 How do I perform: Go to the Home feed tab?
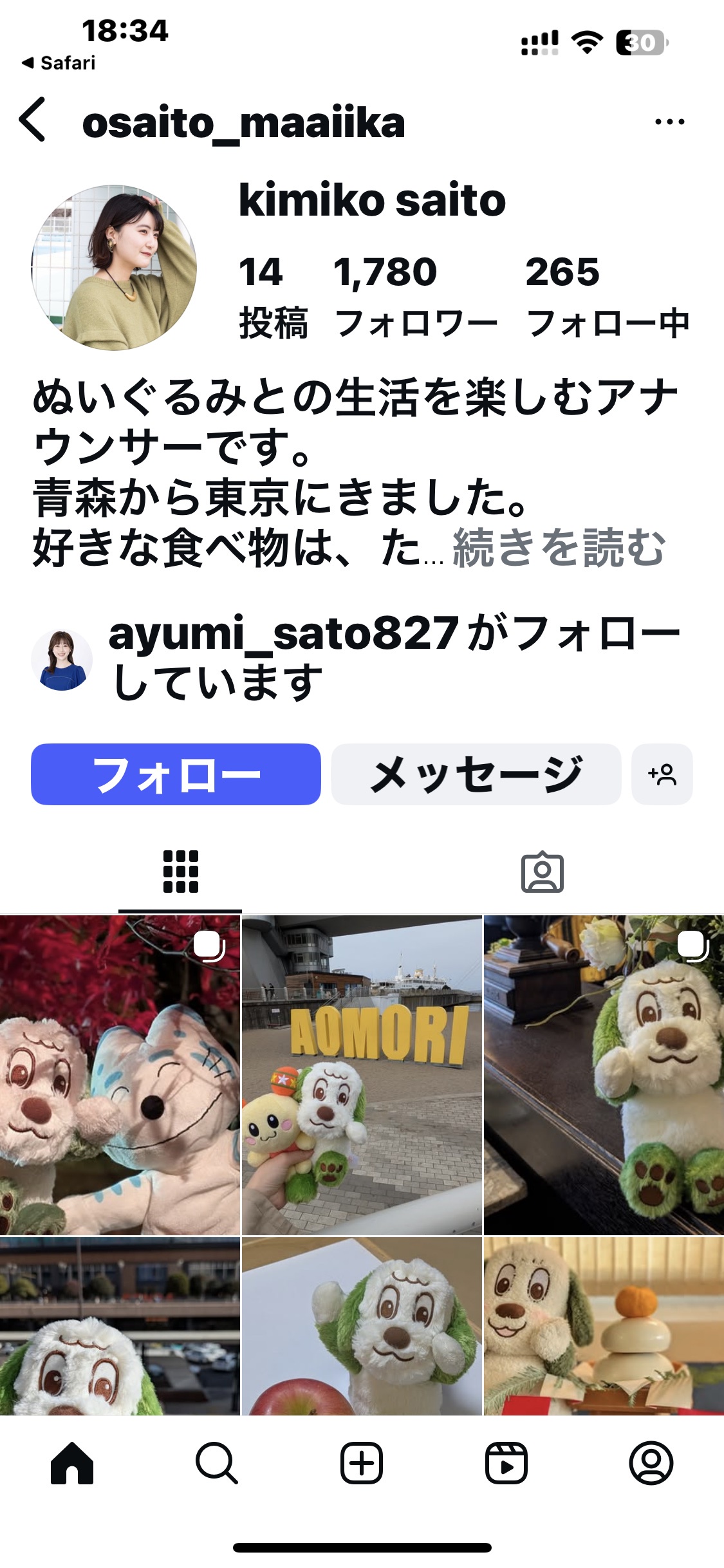72,1463
